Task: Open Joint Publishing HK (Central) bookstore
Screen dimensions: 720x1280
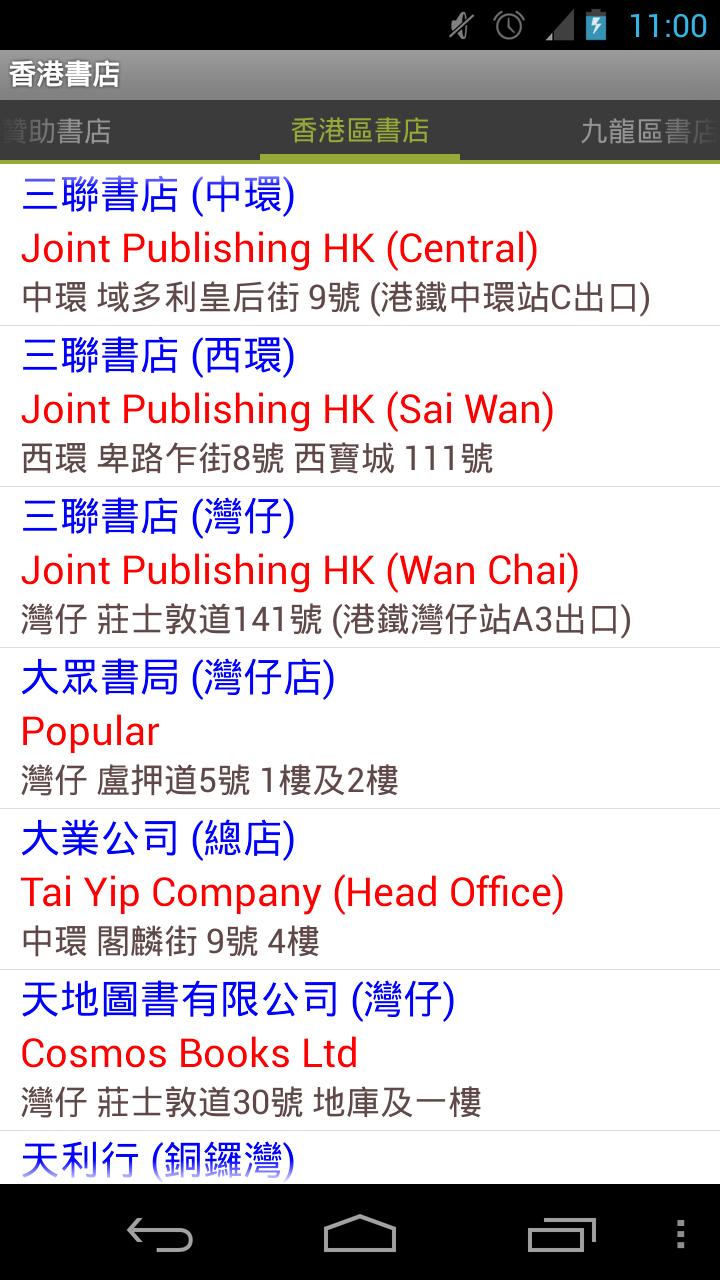Action: [x=360, y=246]
